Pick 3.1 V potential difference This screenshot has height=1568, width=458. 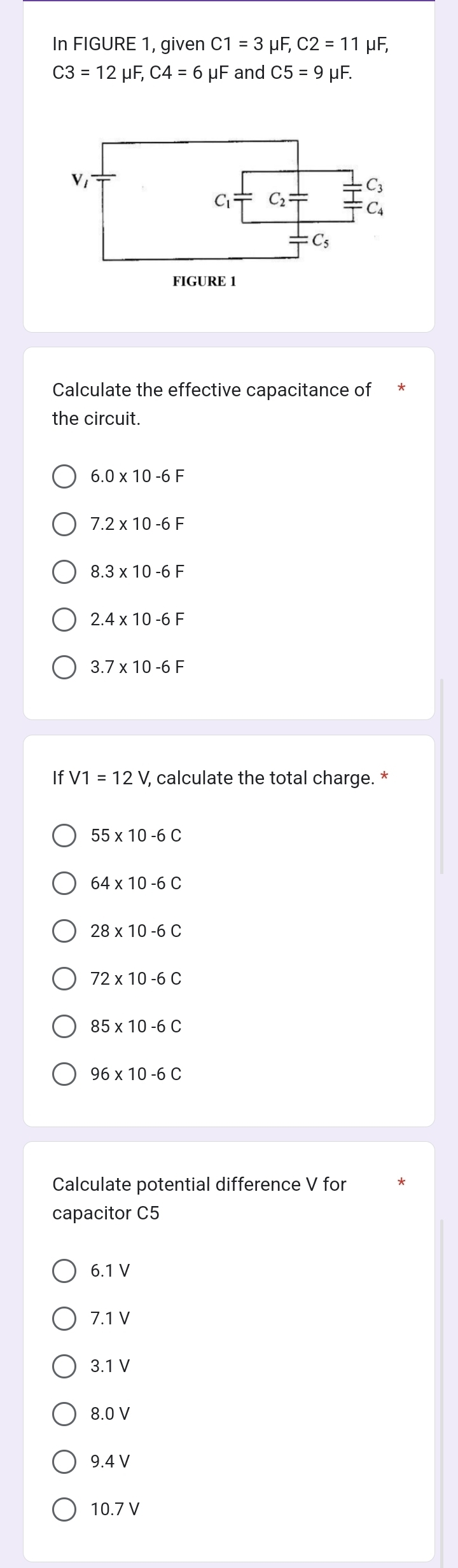coord(64,1366)
